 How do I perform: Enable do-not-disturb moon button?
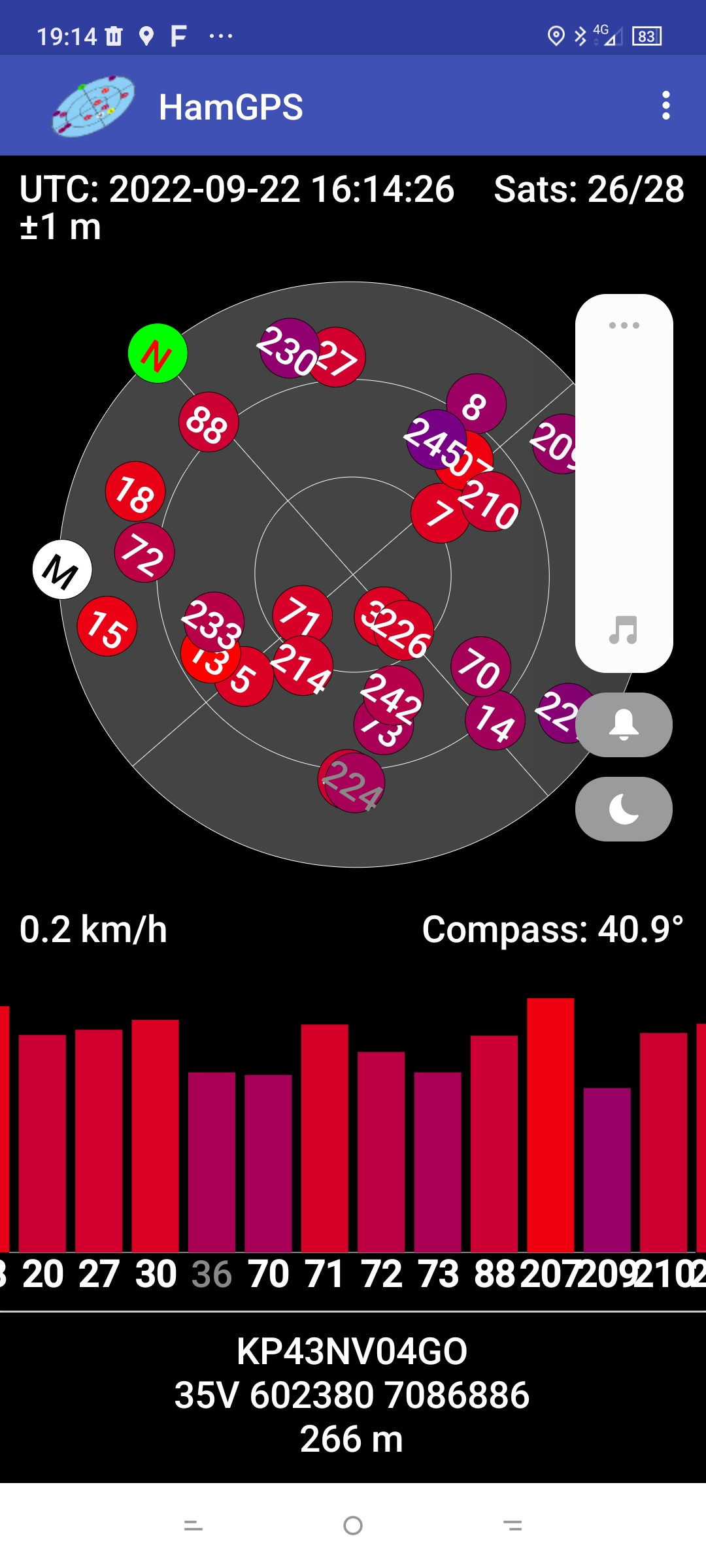(x=624, y=809)
